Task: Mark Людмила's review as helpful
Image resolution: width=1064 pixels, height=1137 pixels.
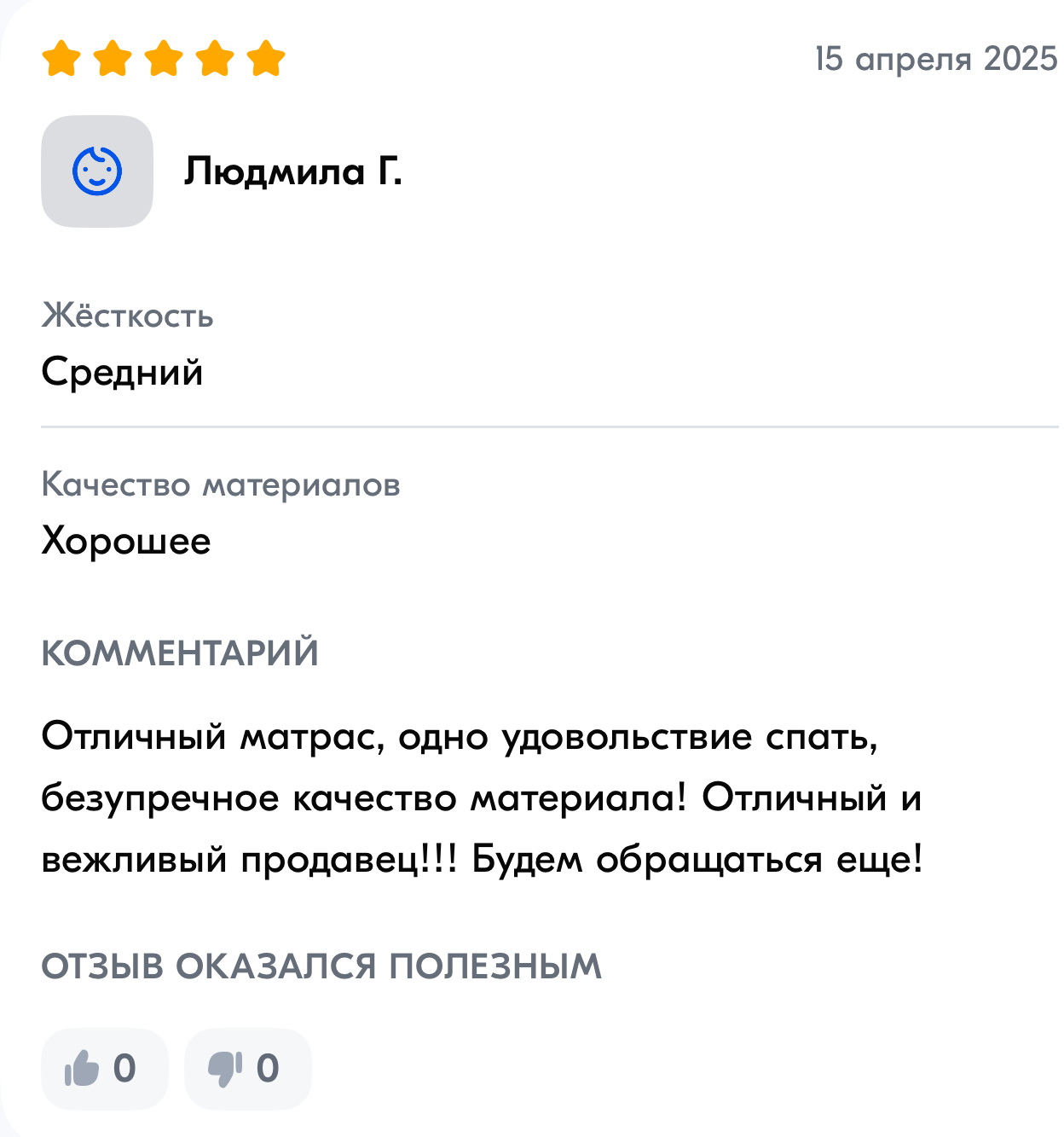Action: 103,1068
